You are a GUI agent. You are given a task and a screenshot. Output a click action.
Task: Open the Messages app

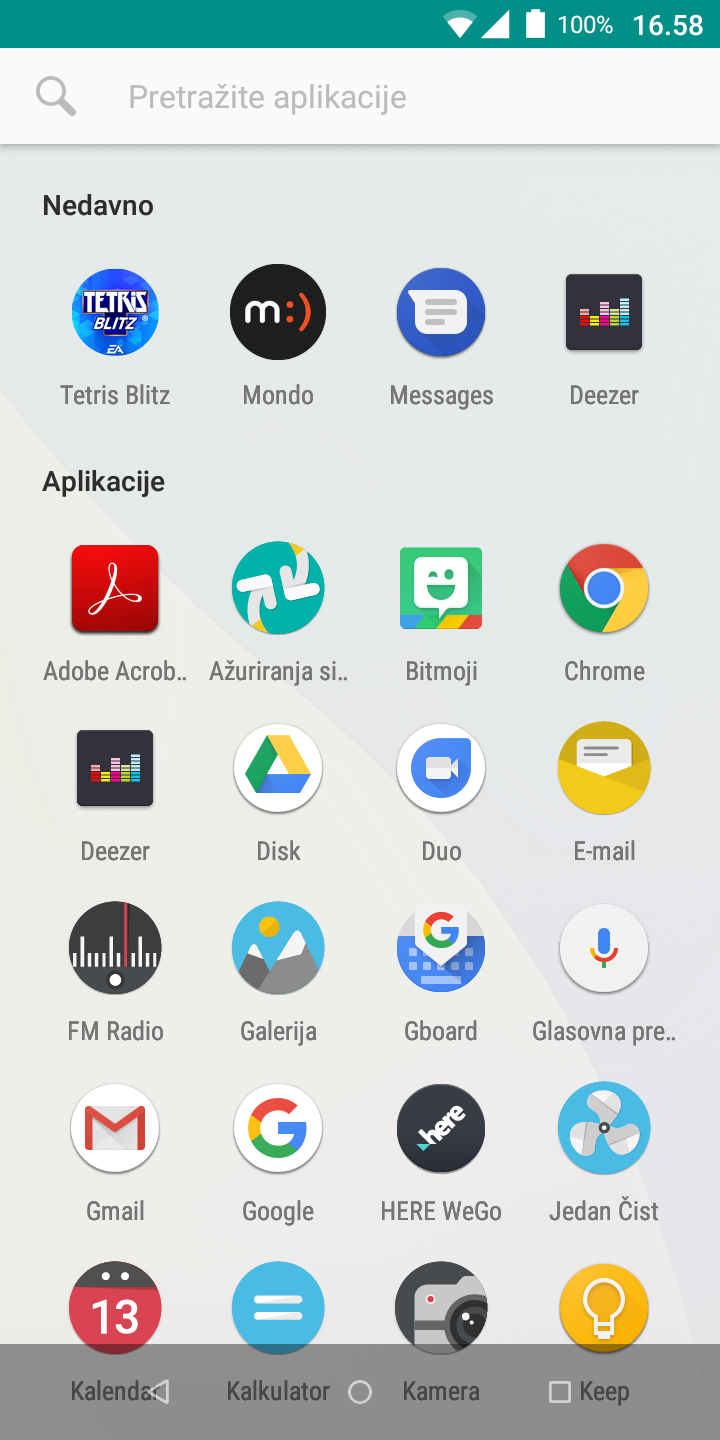pos(441,313)
